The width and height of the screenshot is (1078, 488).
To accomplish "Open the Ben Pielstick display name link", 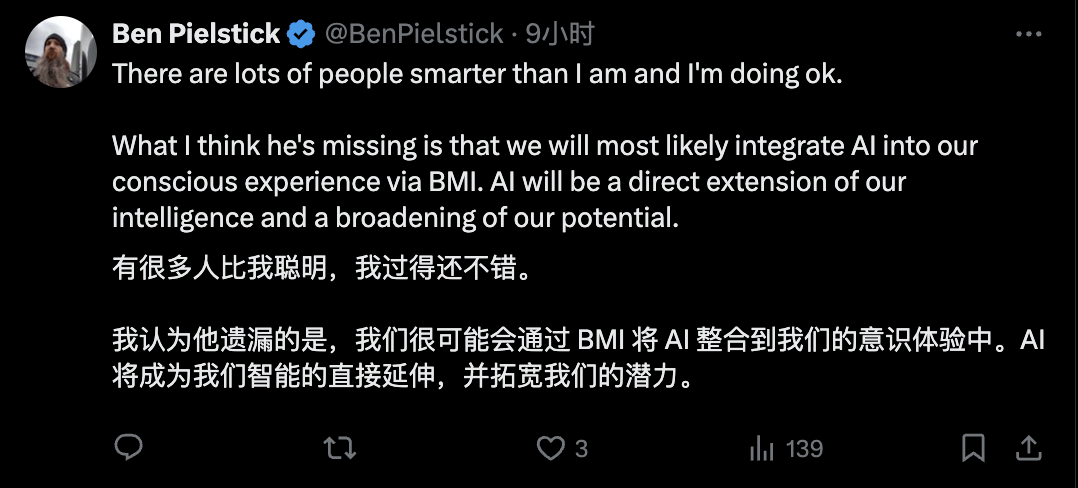I will [x=196, y=34].
